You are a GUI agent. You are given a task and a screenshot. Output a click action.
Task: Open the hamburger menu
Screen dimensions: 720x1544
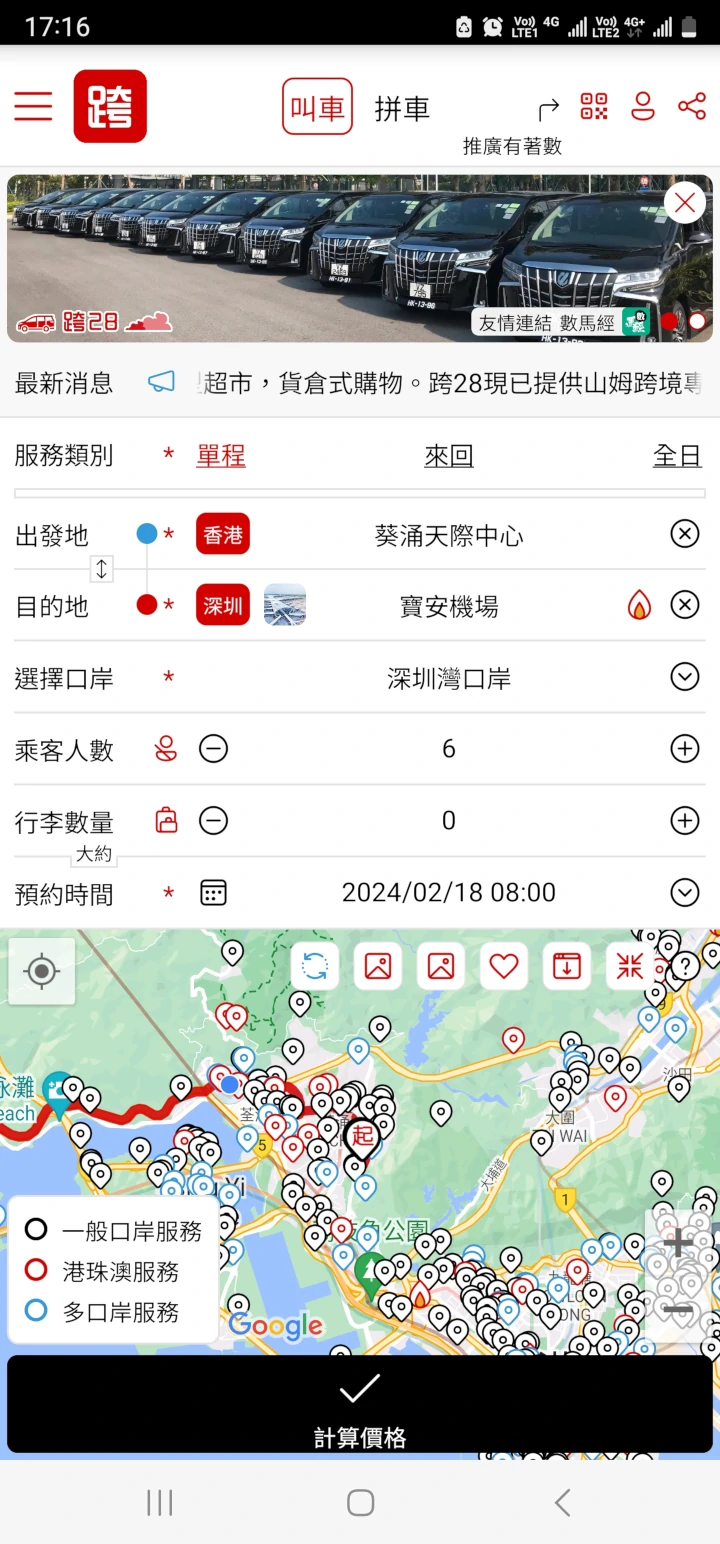click(x=33, y=105)
